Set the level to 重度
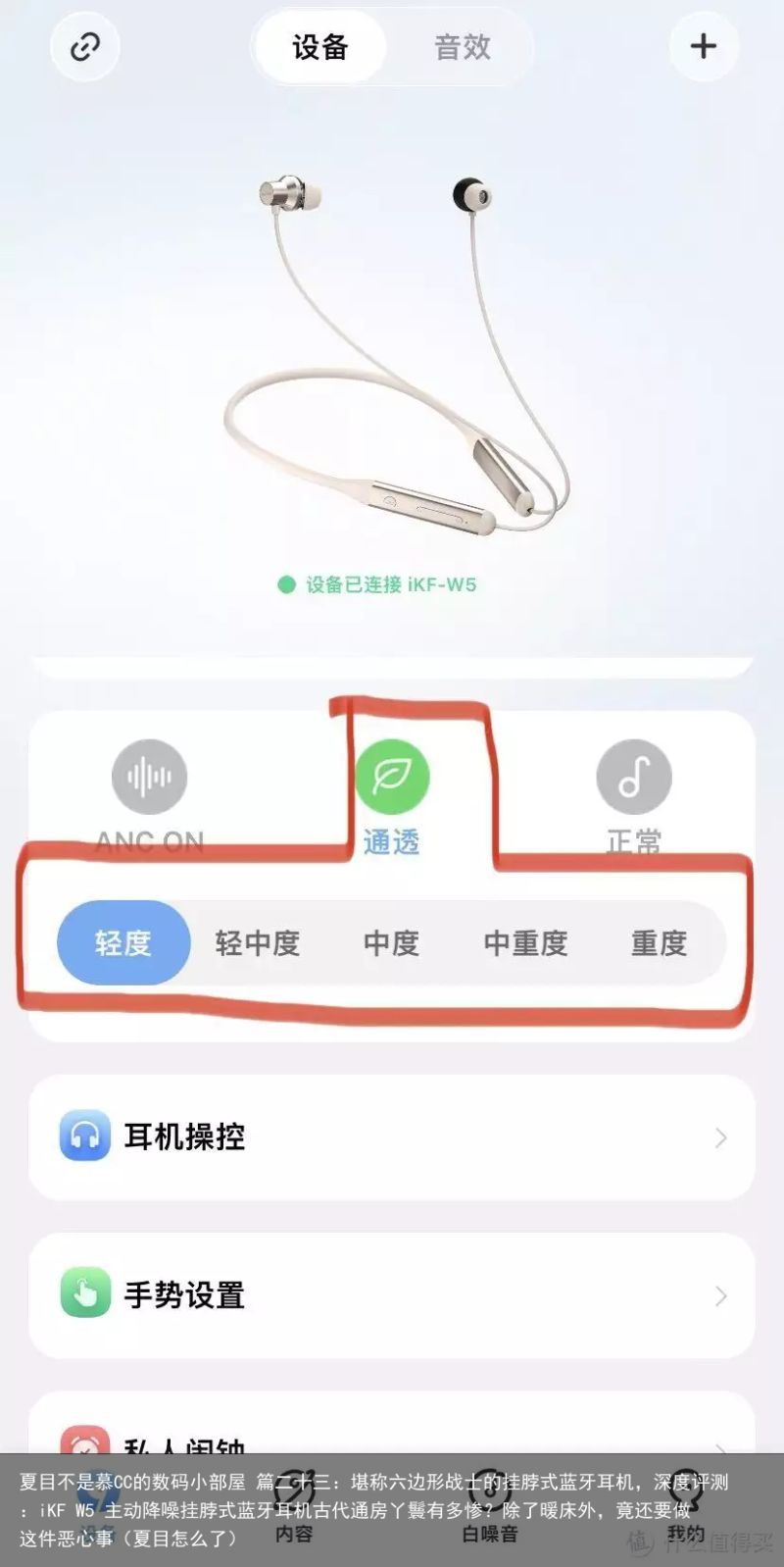The image size is (784, 1567). [x=659, y=942]
